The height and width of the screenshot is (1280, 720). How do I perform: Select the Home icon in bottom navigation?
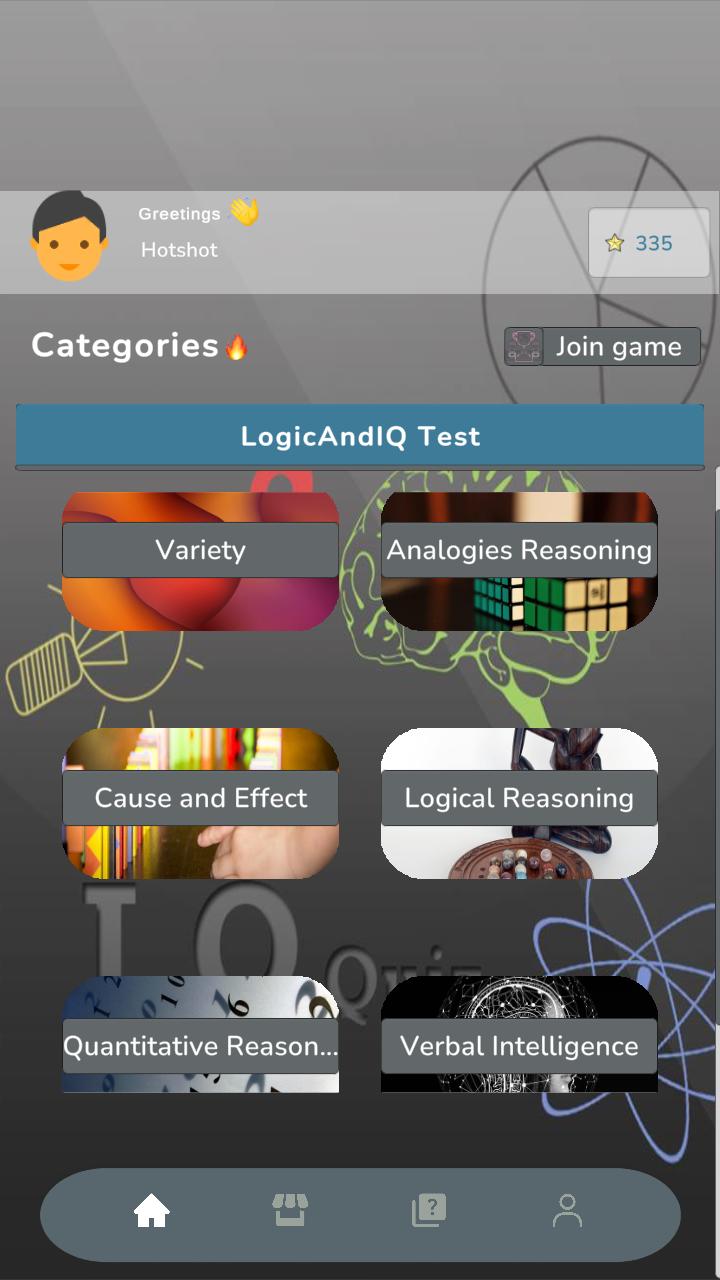click(x=148, y=1210)
